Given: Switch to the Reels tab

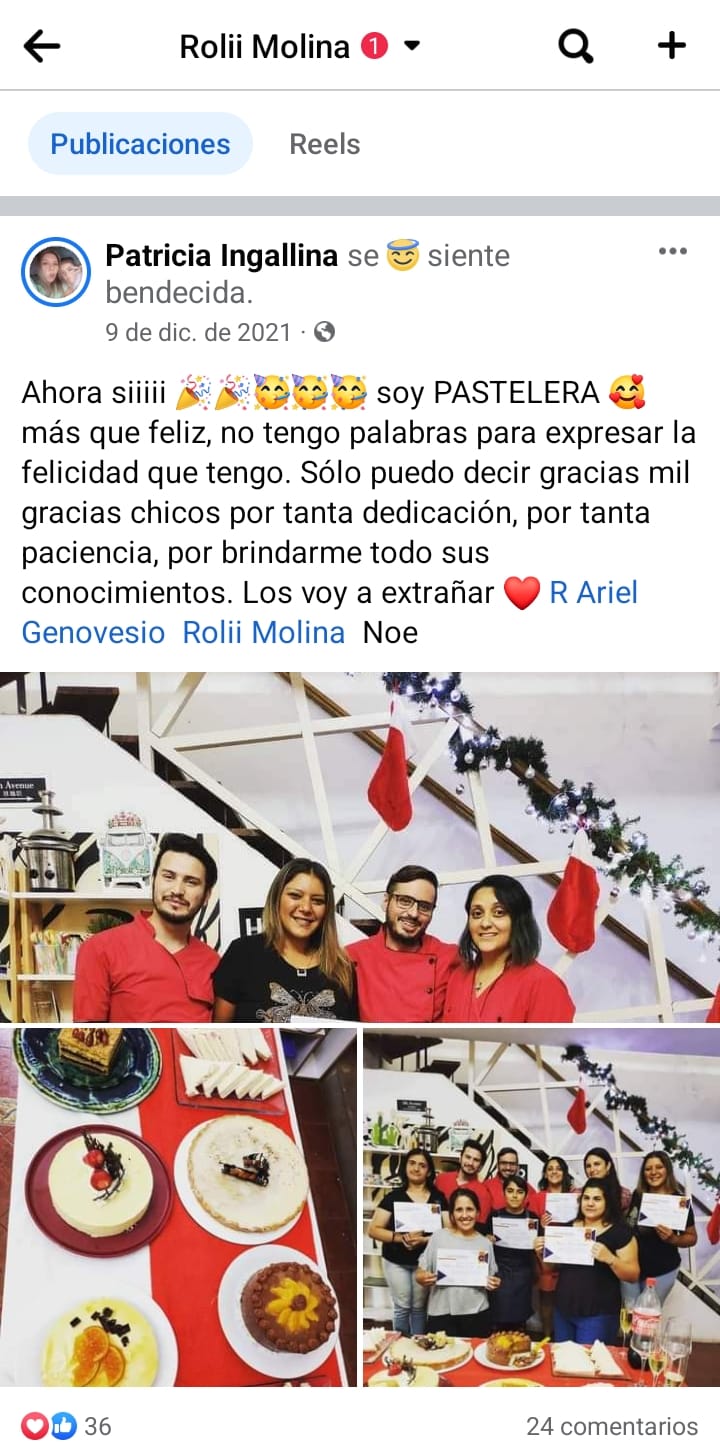Looking at the screenshot, I should (324, 144).
